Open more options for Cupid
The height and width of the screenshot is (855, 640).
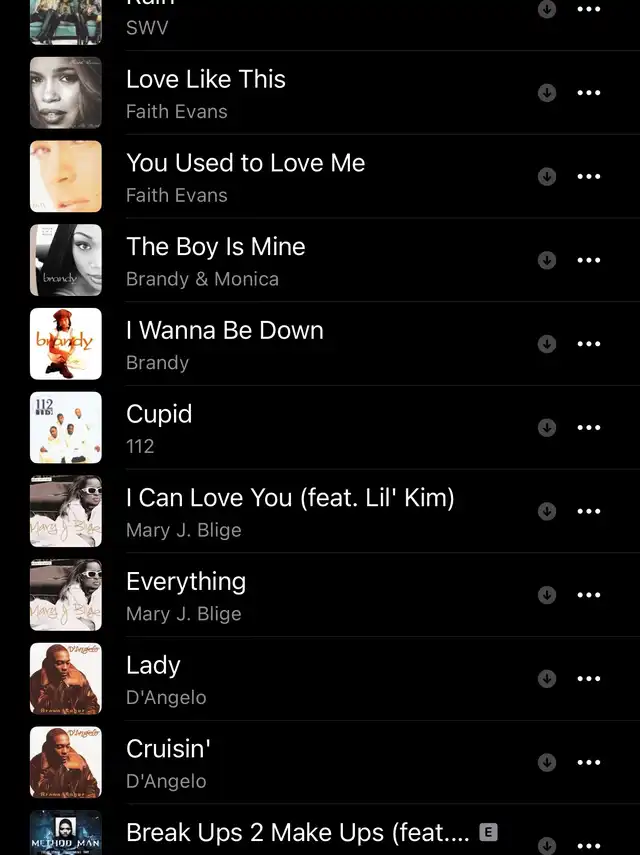coord(589,428)
